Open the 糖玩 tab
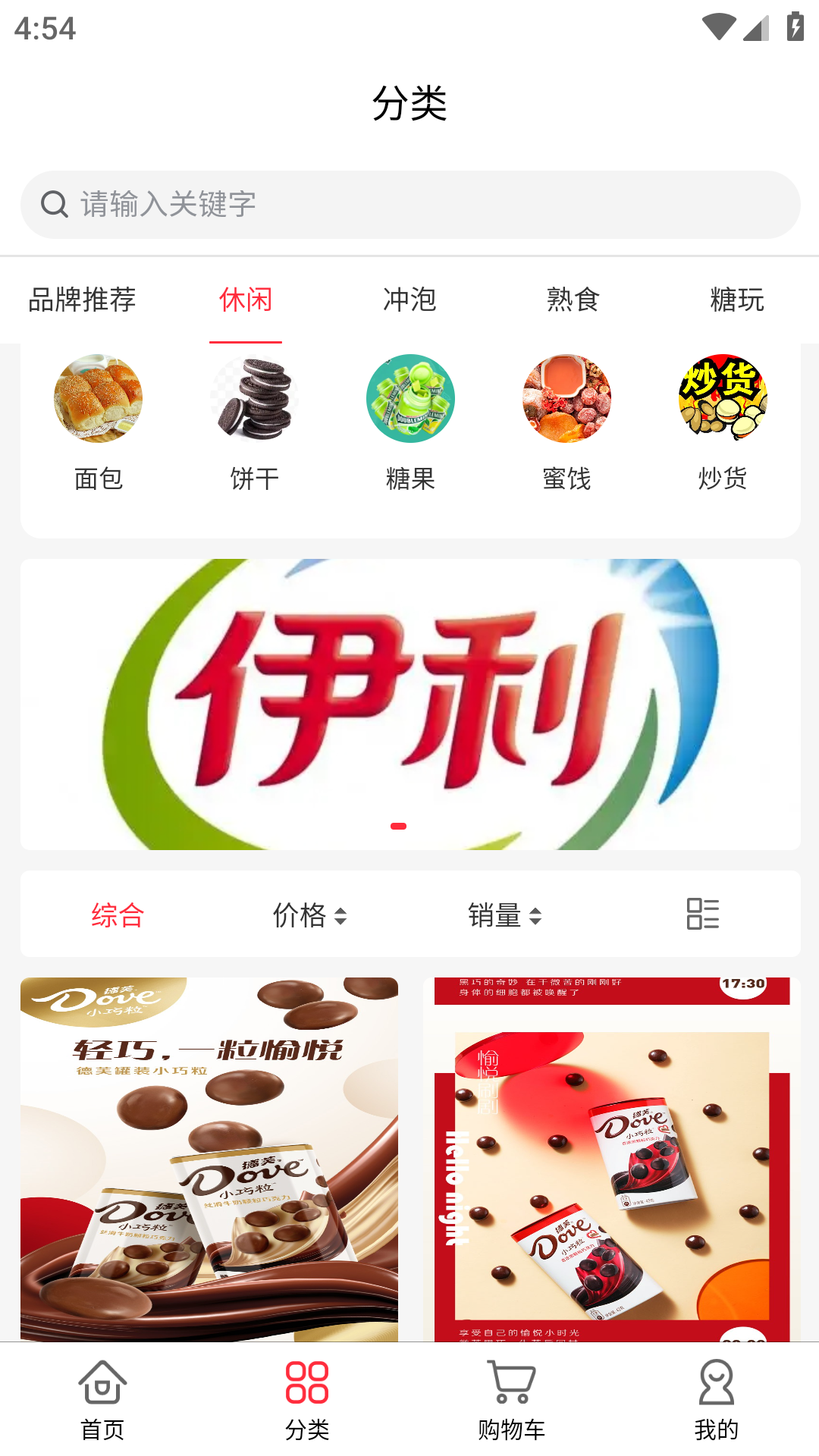Image resolution: width=819 pixels, height=1456 pixels. (x=736, y=300)
